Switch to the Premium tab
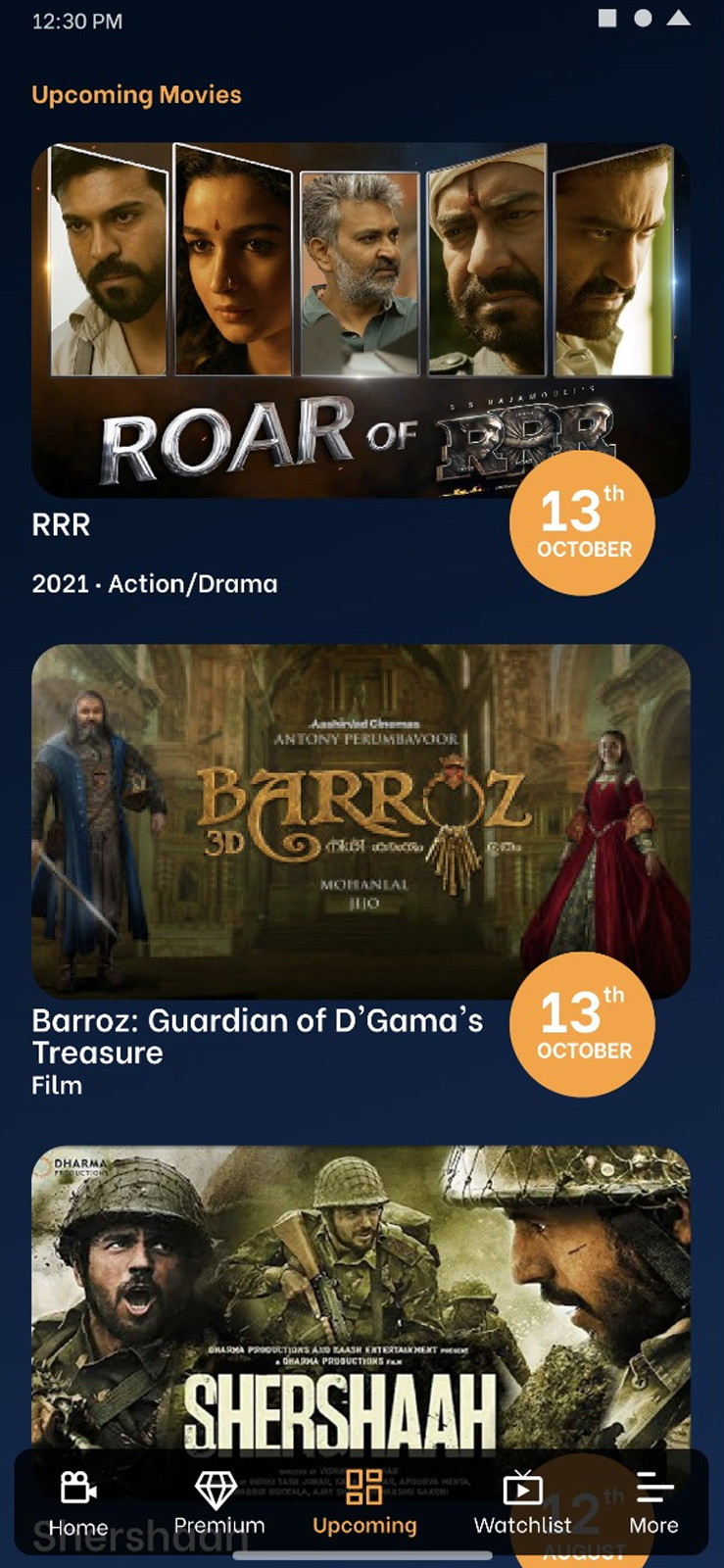The image size is (724, 1568). point(218,1504)
